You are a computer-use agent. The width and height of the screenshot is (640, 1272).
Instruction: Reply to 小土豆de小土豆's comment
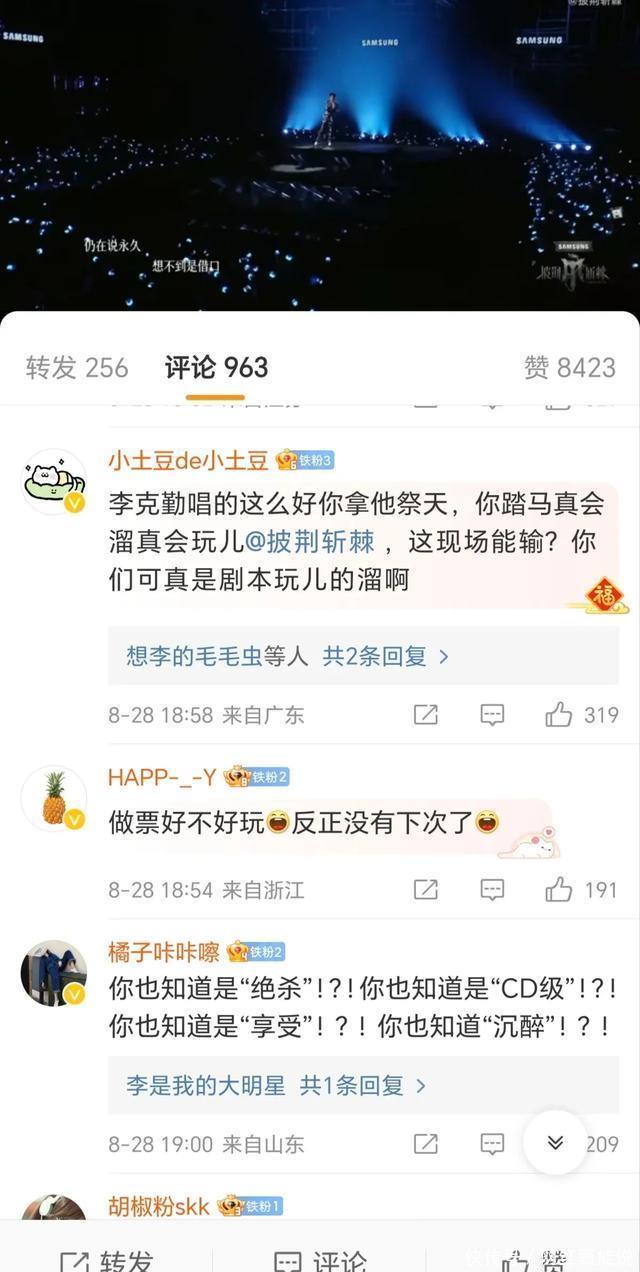click(492, 715)
